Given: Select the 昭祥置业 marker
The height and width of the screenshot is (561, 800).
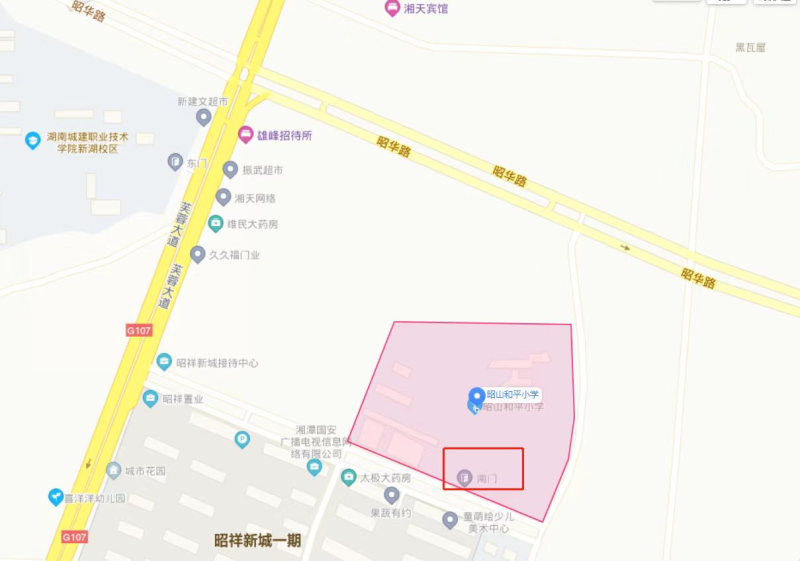Looking at the screenshot, I should click(150, 399).
